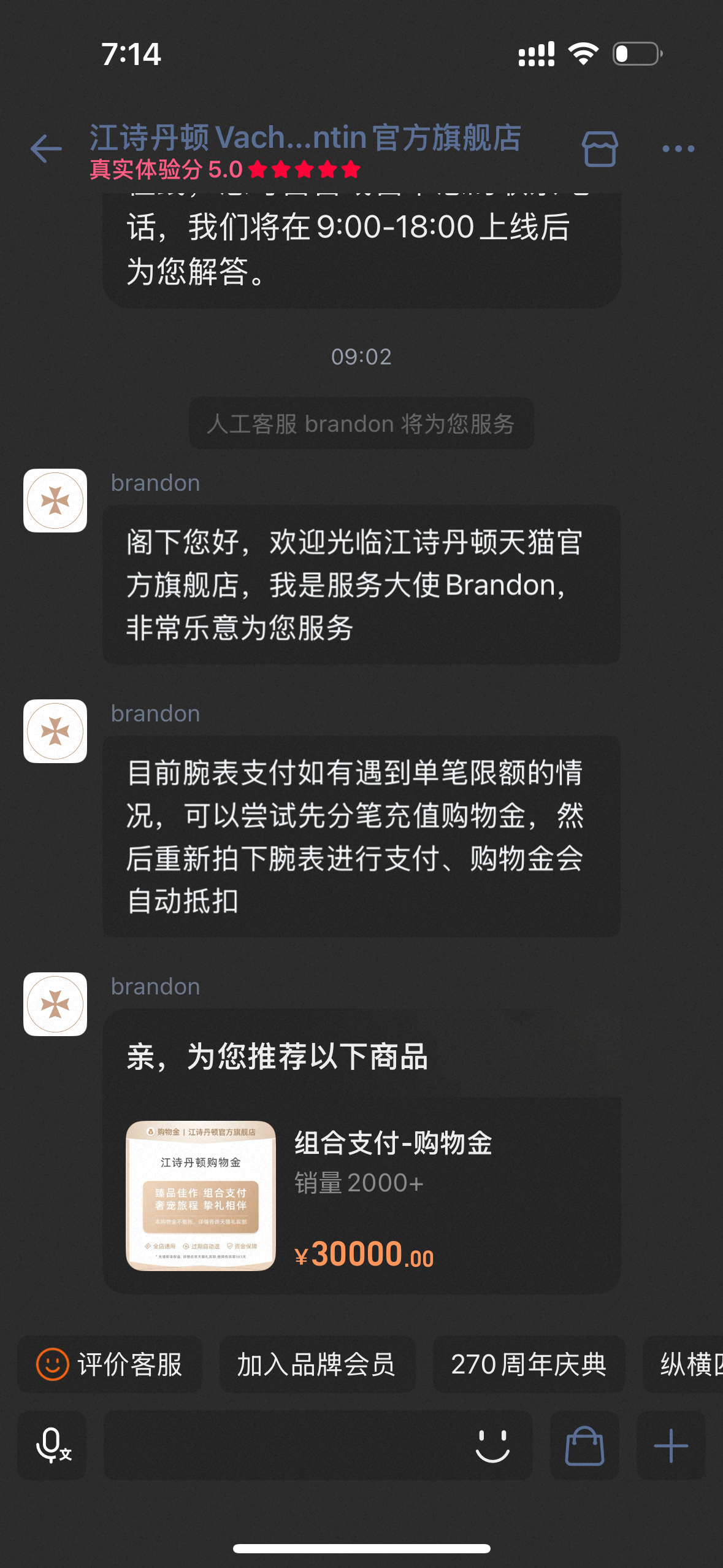Screen dimensions: 723x1568
Task: Open the store shop icon
Action: click(x=599, y=148)
